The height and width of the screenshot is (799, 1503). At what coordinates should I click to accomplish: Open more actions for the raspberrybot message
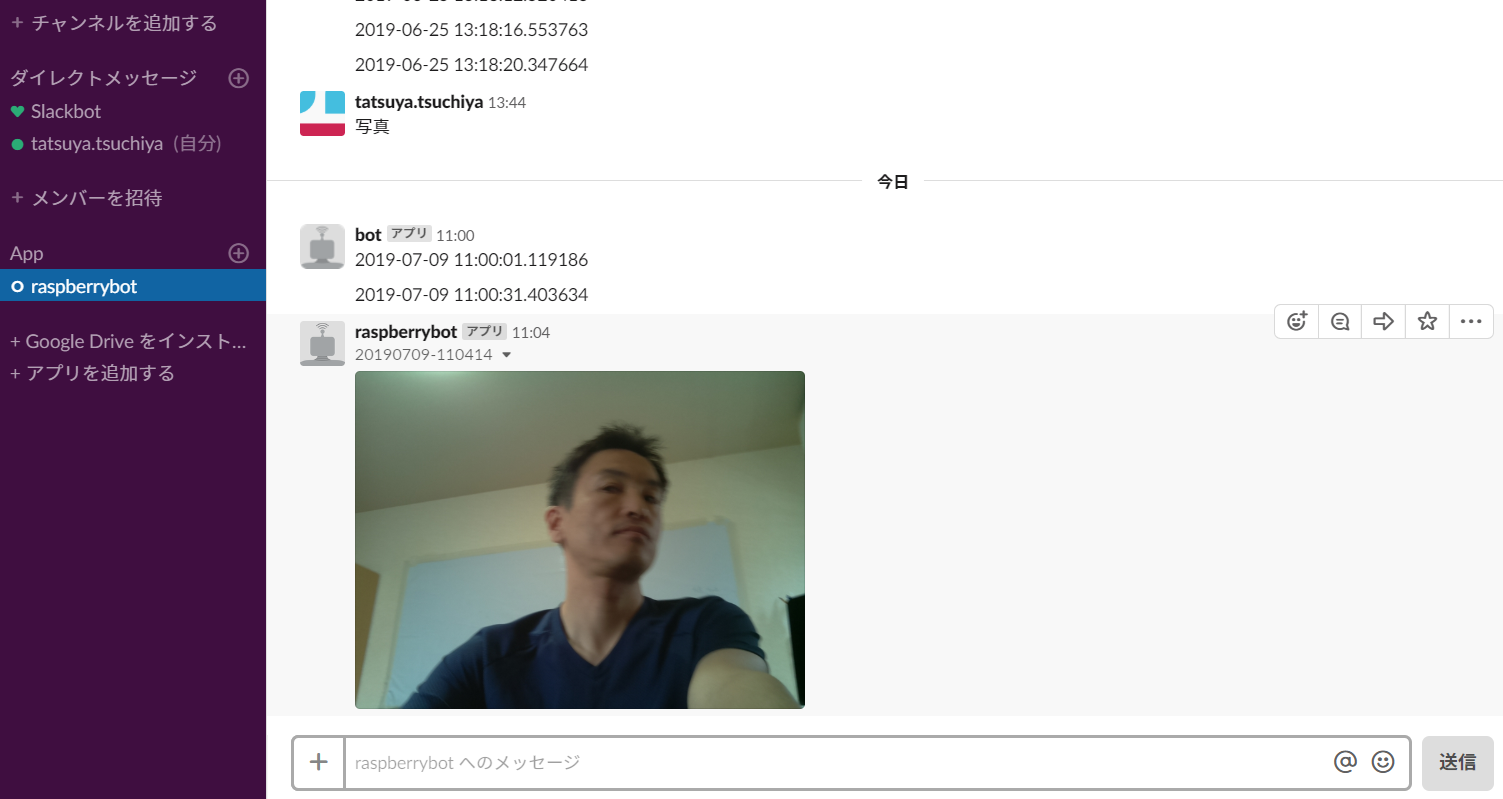pyautogui.click(x=1470, y=321)
